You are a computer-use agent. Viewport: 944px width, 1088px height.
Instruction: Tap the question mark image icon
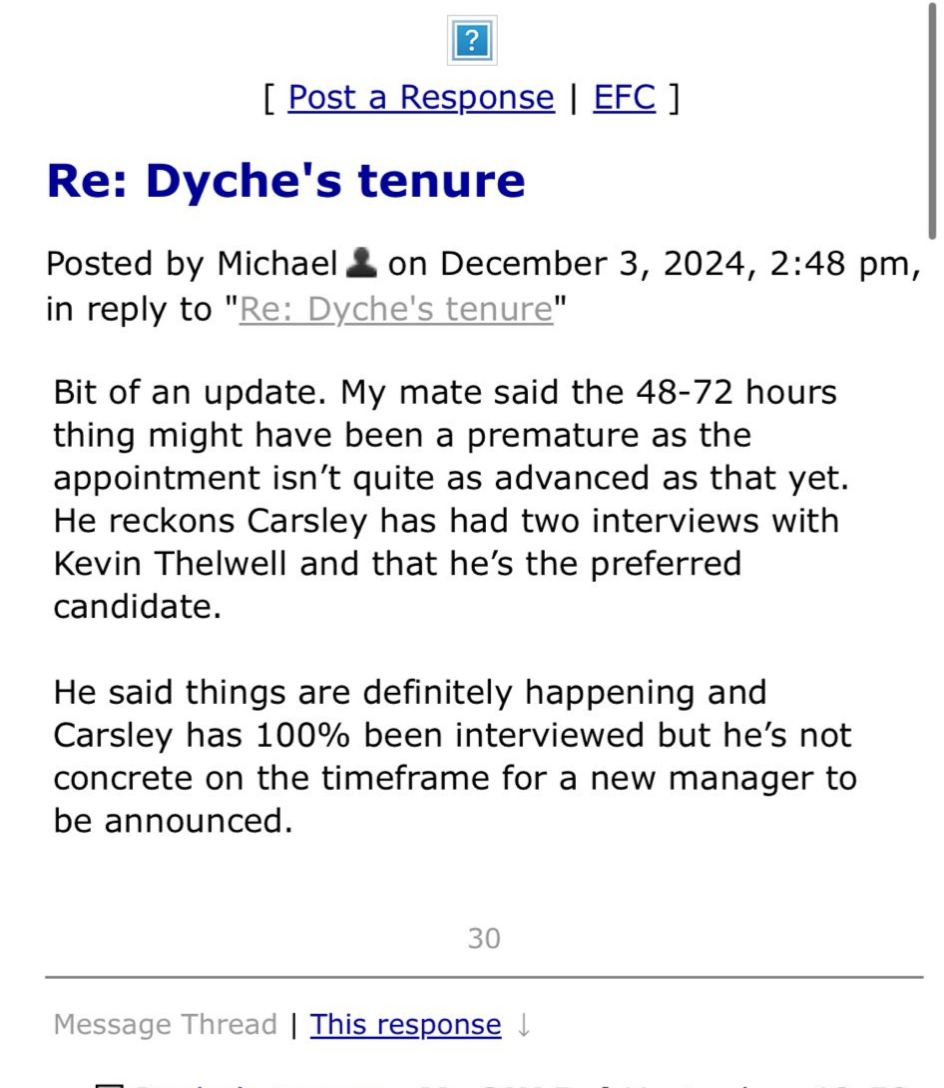point(472,41)
